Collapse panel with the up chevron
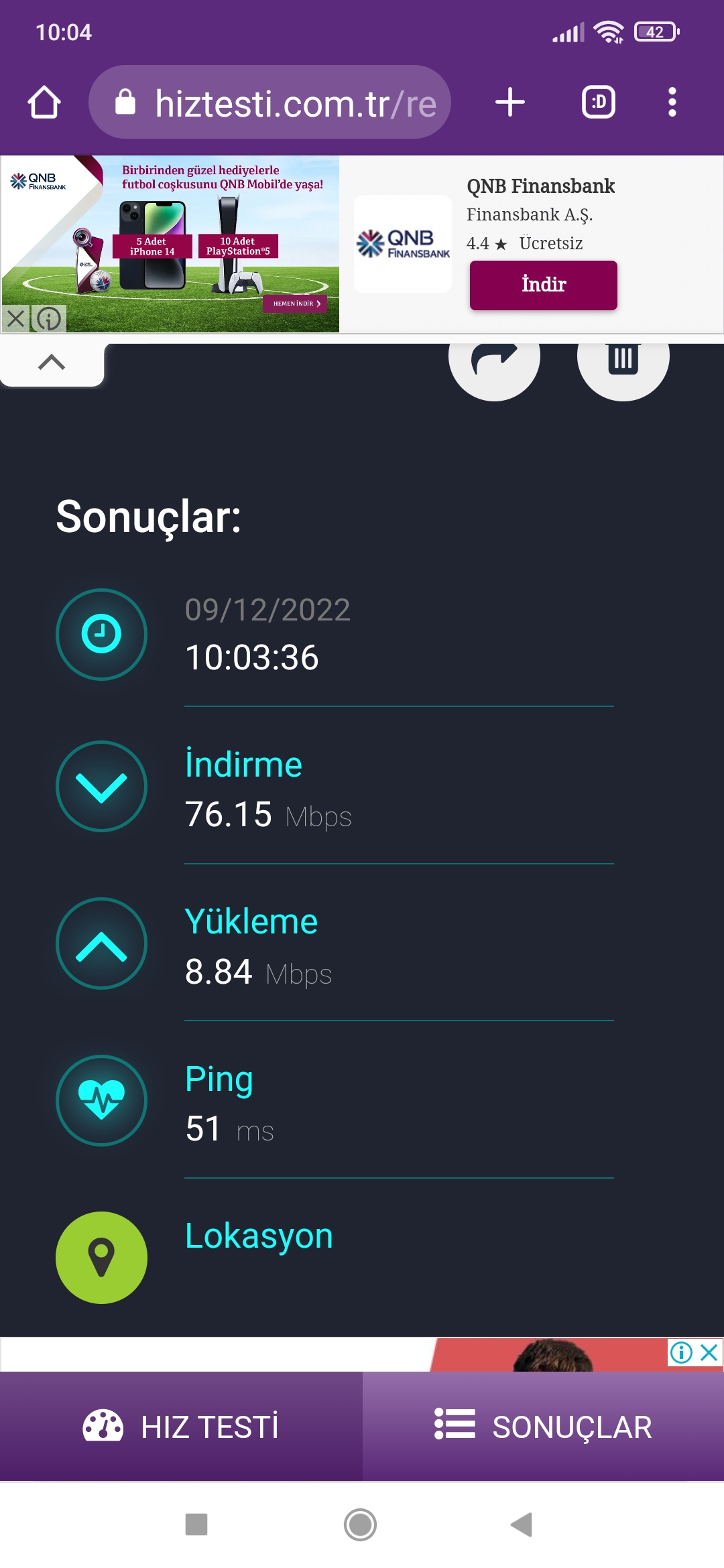Viewport: 724px width, 1568px height. pos(52,363)
